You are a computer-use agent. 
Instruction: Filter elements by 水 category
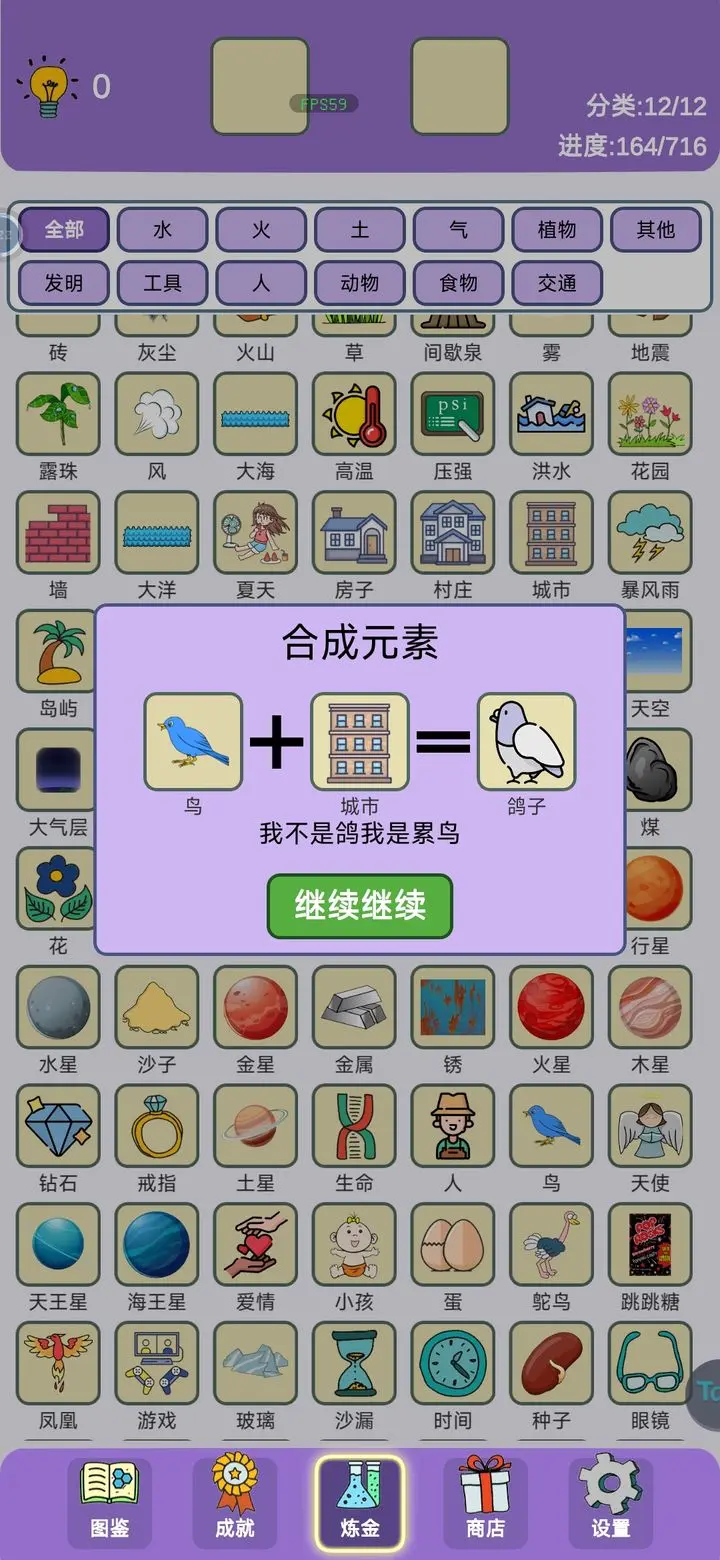tap(162, 230)
